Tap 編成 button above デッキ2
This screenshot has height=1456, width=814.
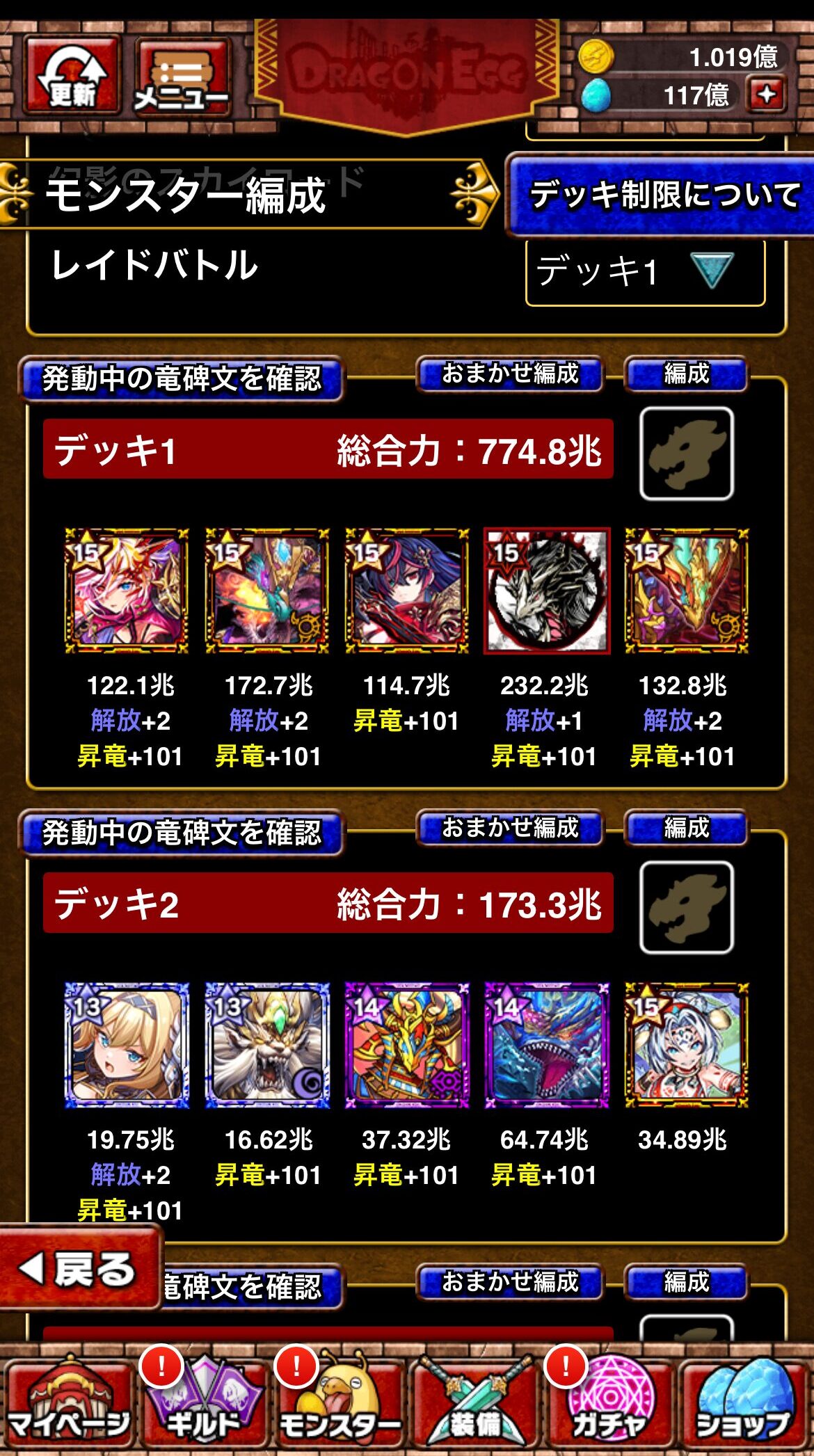point(686,828)
